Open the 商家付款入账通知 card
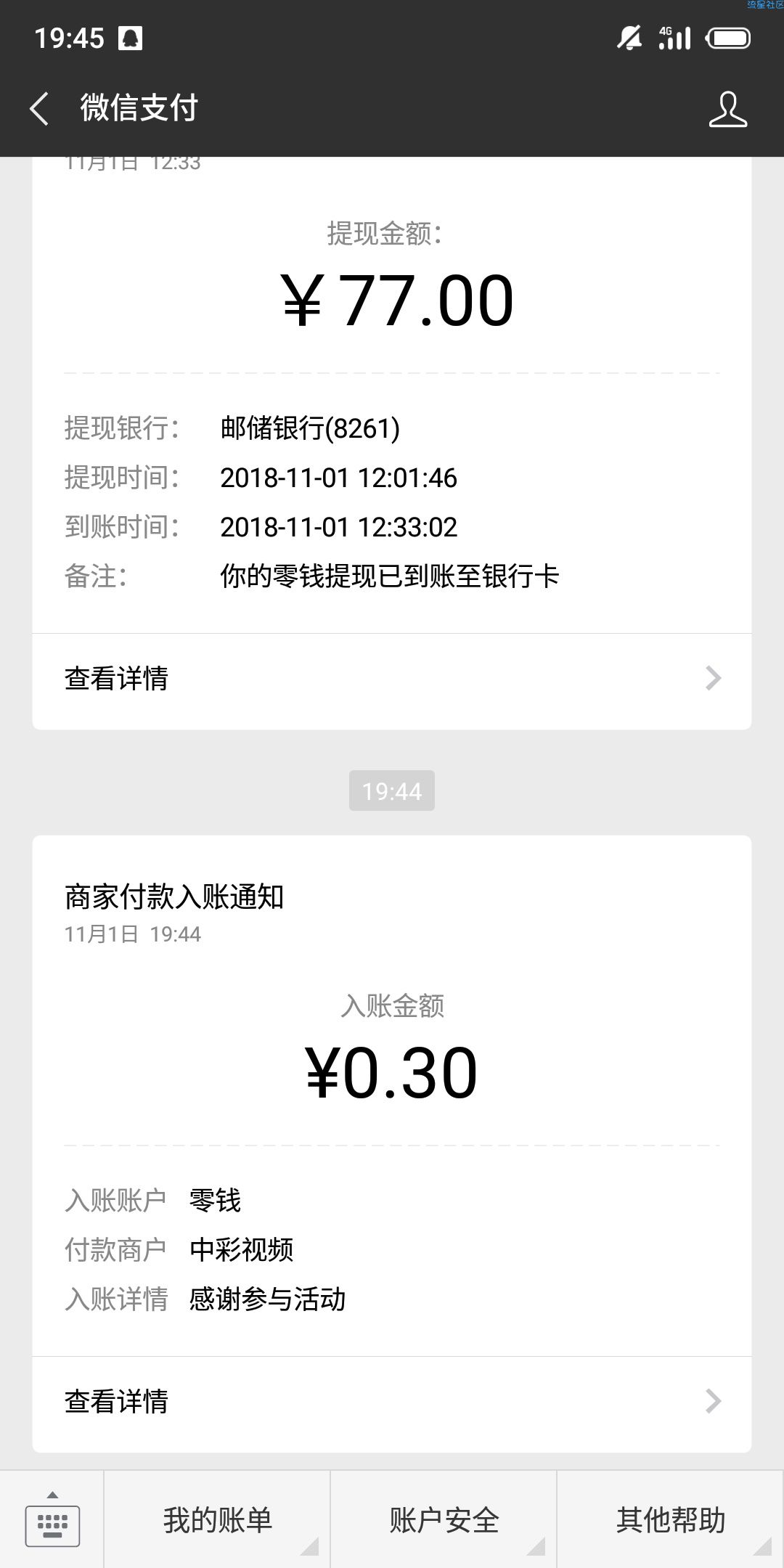 pyautogui.click(x=392, y=1096)
